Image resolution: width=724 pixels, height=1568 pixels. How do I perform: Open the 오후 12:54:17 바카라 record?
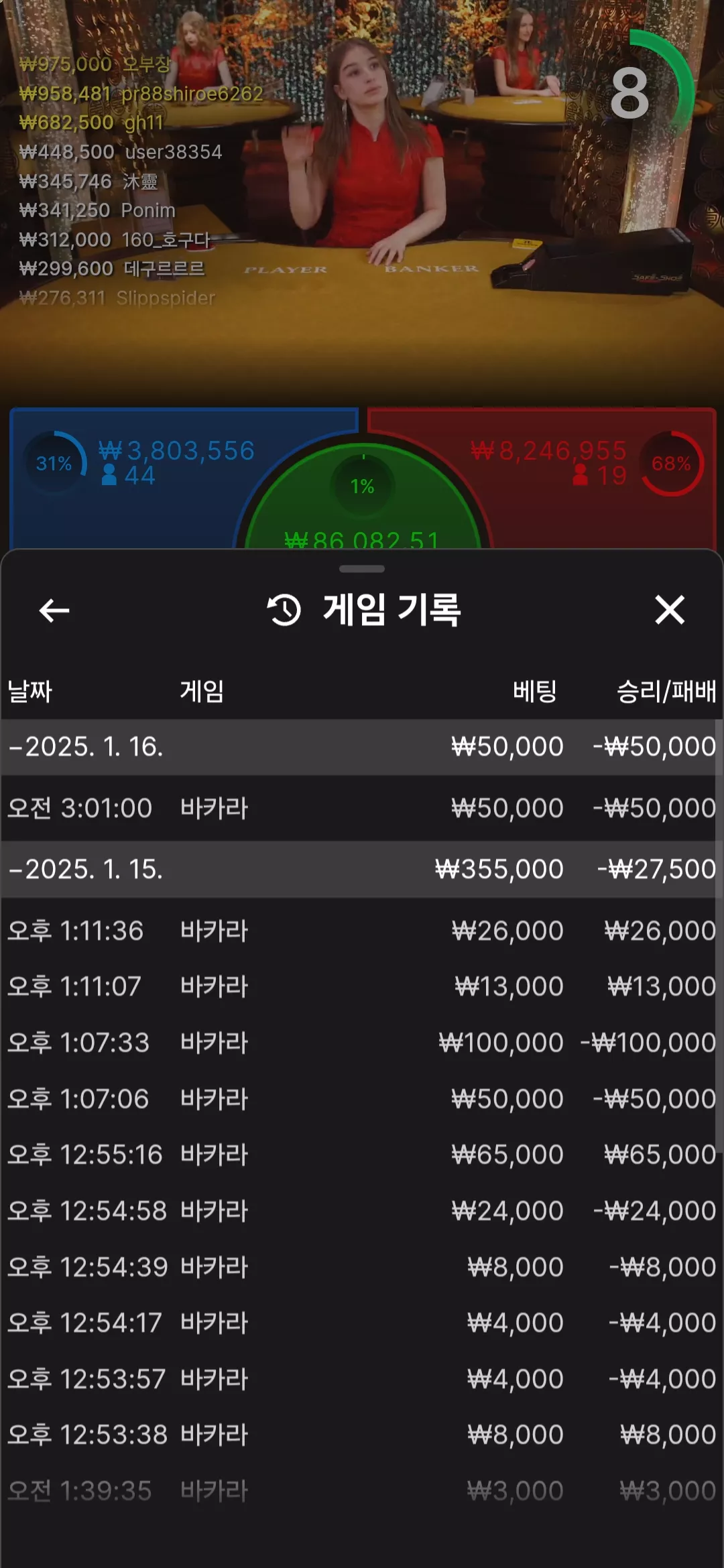(x=359, y=1323)
